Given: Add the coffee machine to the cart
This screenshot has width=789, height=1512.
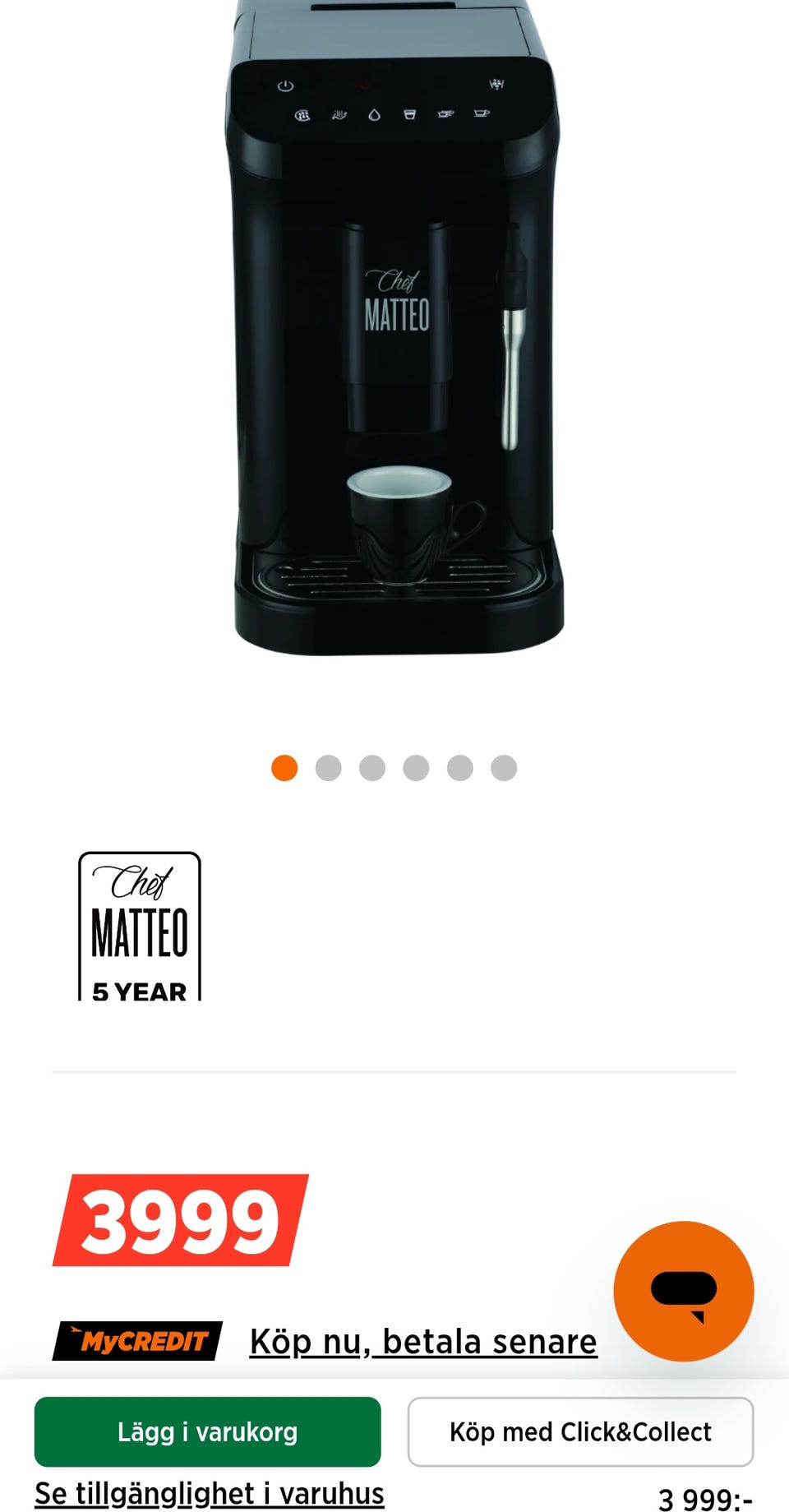Looking at the screenshot, I should (207, 1431).
